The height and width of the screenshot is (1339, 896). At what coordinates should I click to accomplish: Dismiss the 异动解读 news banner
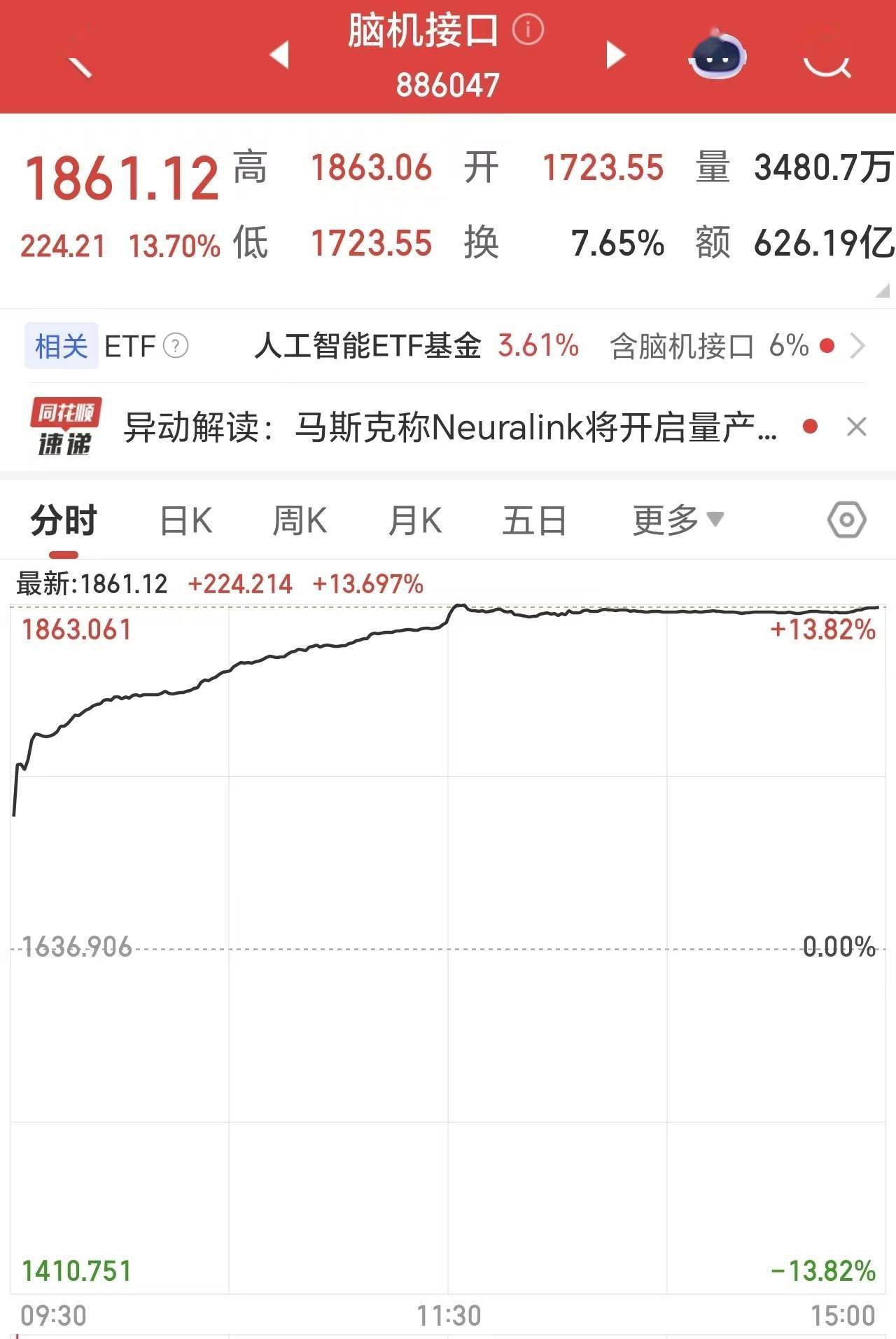click(857, 427)
